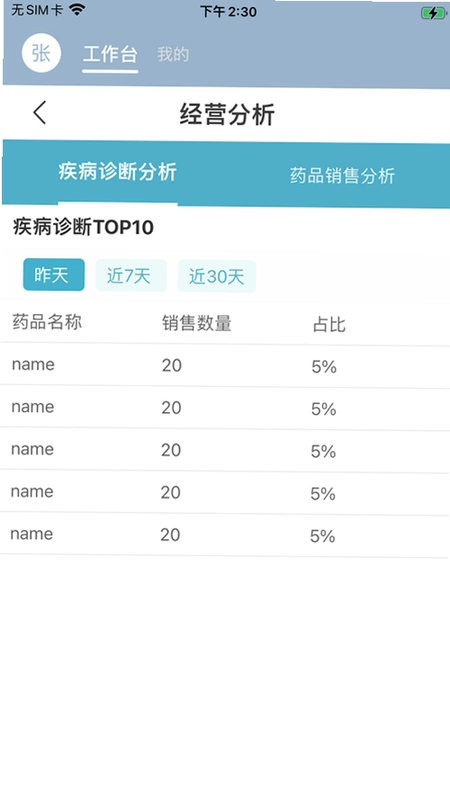Open the 药品销售分析 tab
Screen dimensions: 450x800
(342, 176)
